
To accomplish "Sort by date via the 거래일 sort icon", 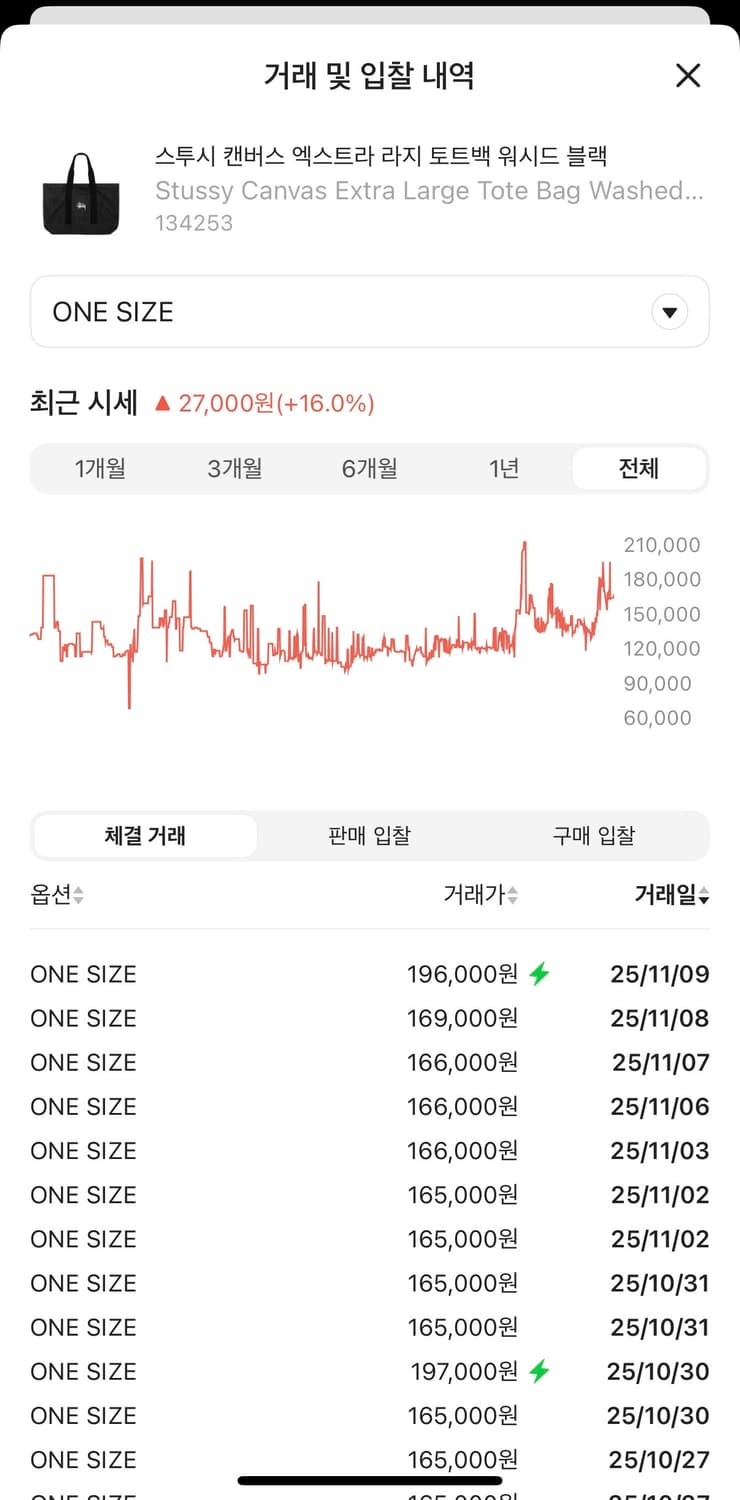I will [706, 895].
